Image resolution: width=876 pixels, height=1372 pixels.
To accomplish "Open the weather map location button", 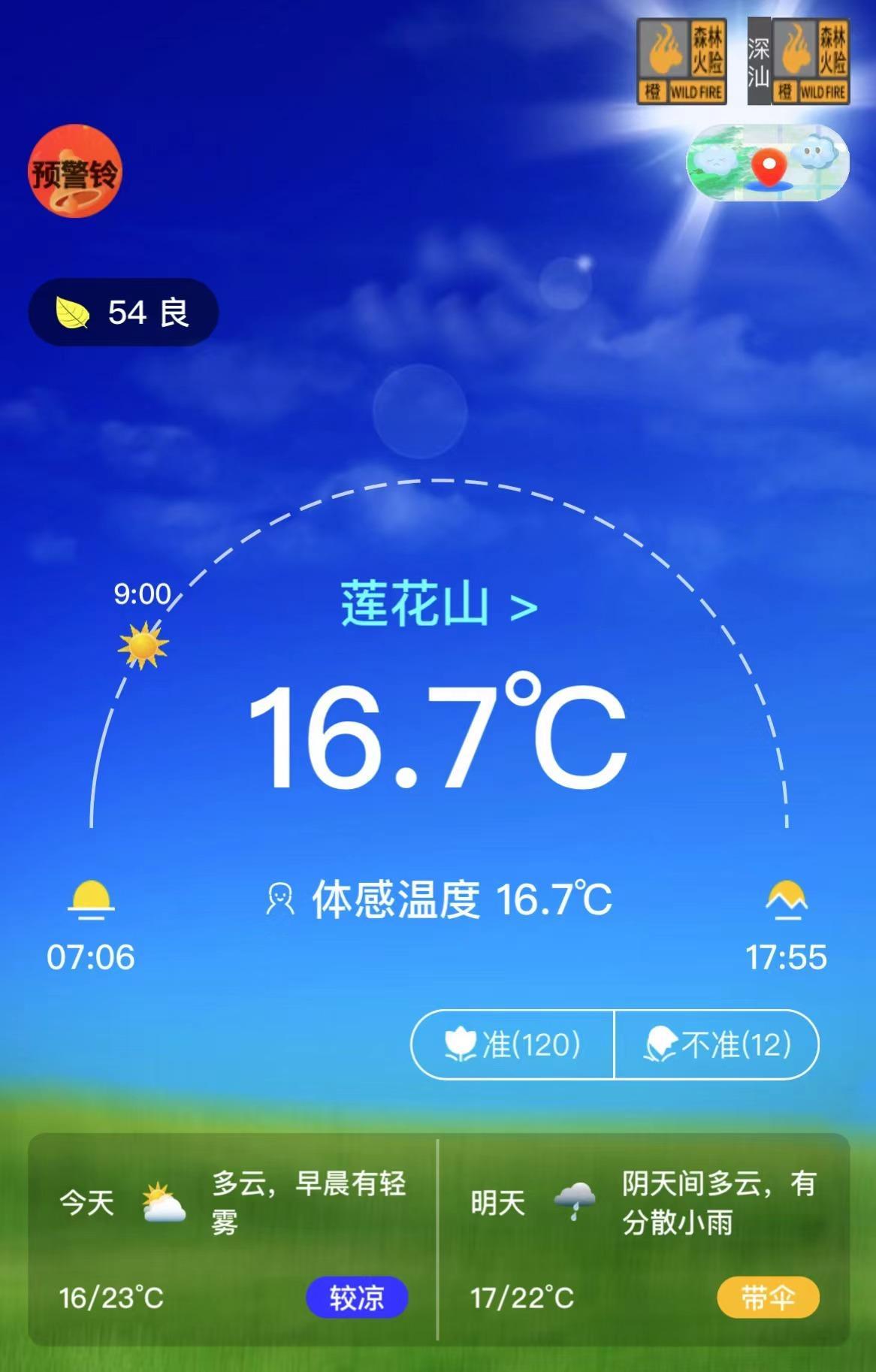I will (x=767, y=163).
